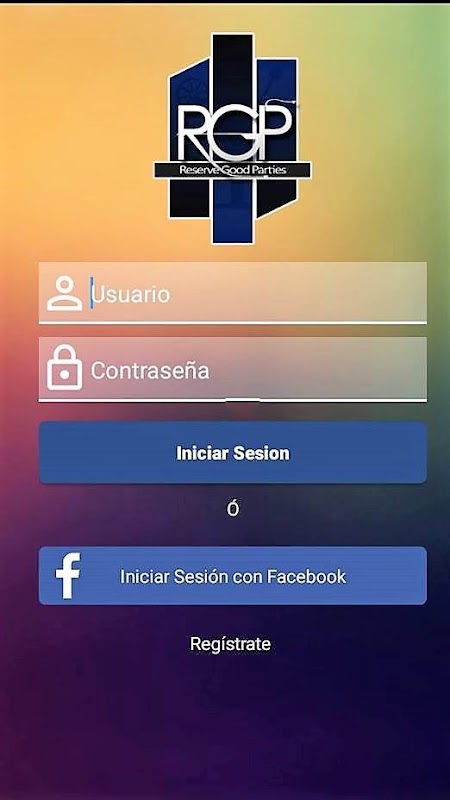Open the Regístrate sign-up link
Screen dimensions: 450x800
pos(230,644)
